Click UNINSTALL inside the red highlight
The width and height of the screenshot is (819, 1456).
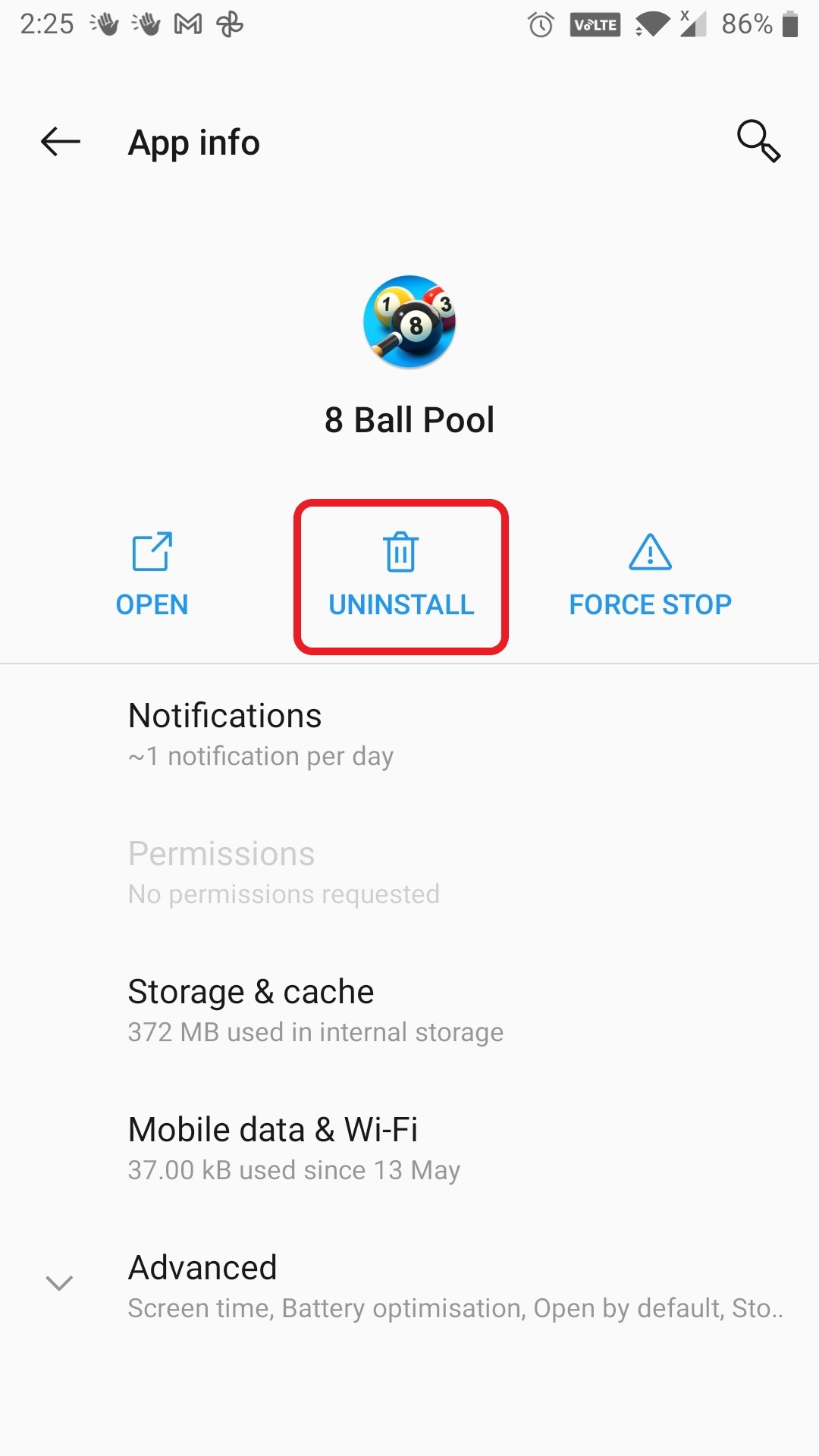[401, 604]
